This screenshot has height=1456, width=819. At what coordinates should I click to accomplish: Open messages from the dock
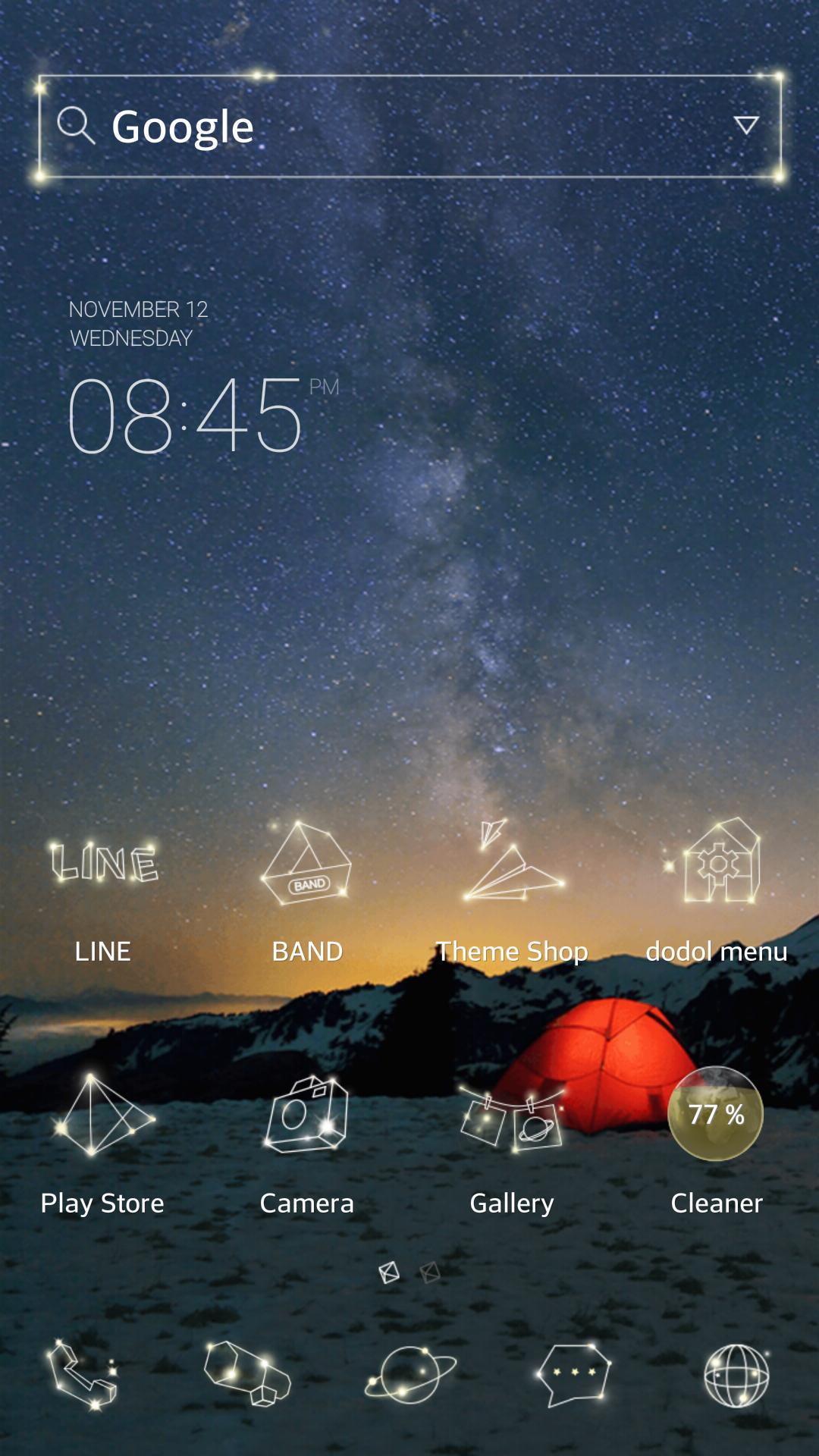[x=574, y=1374]
